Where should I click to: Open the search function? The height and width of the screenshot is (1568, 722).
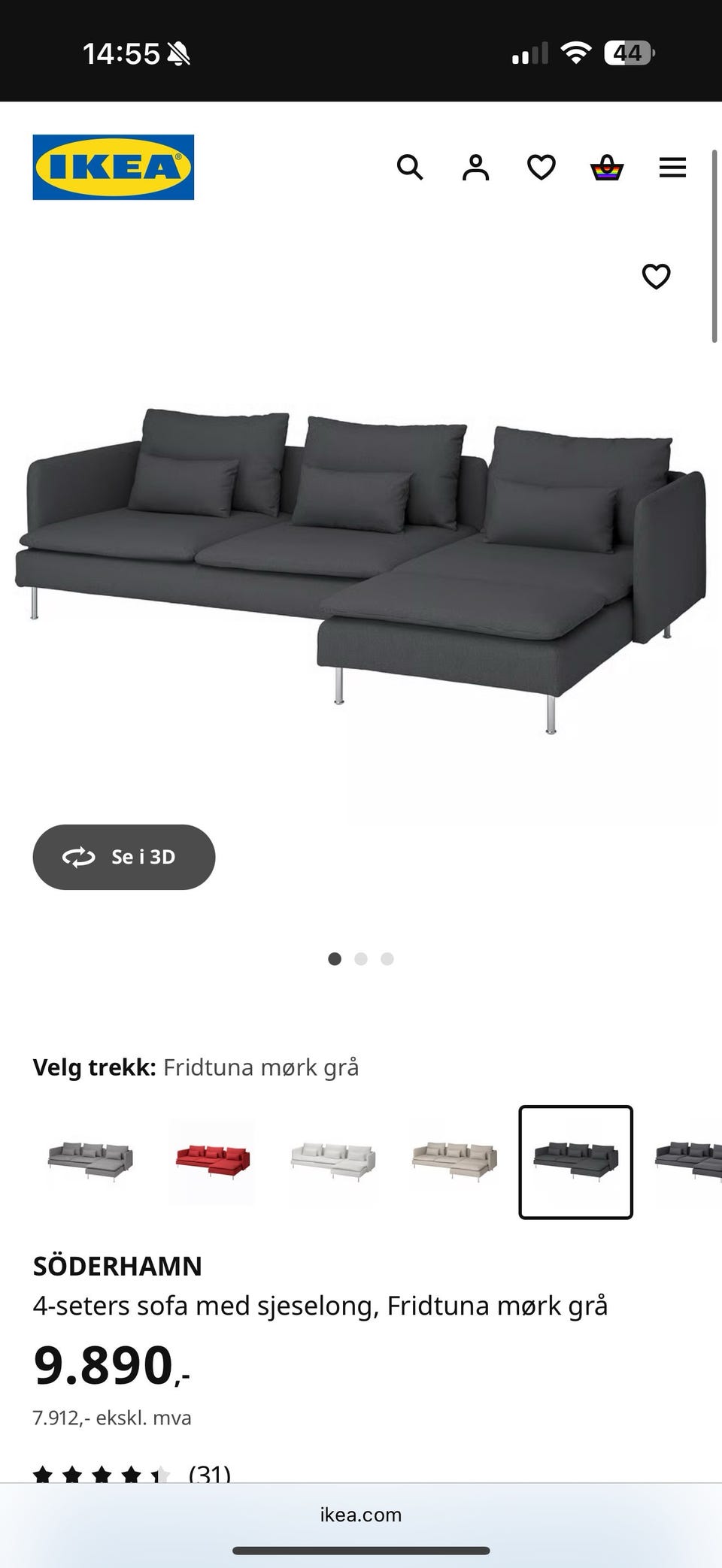[411, 168]
